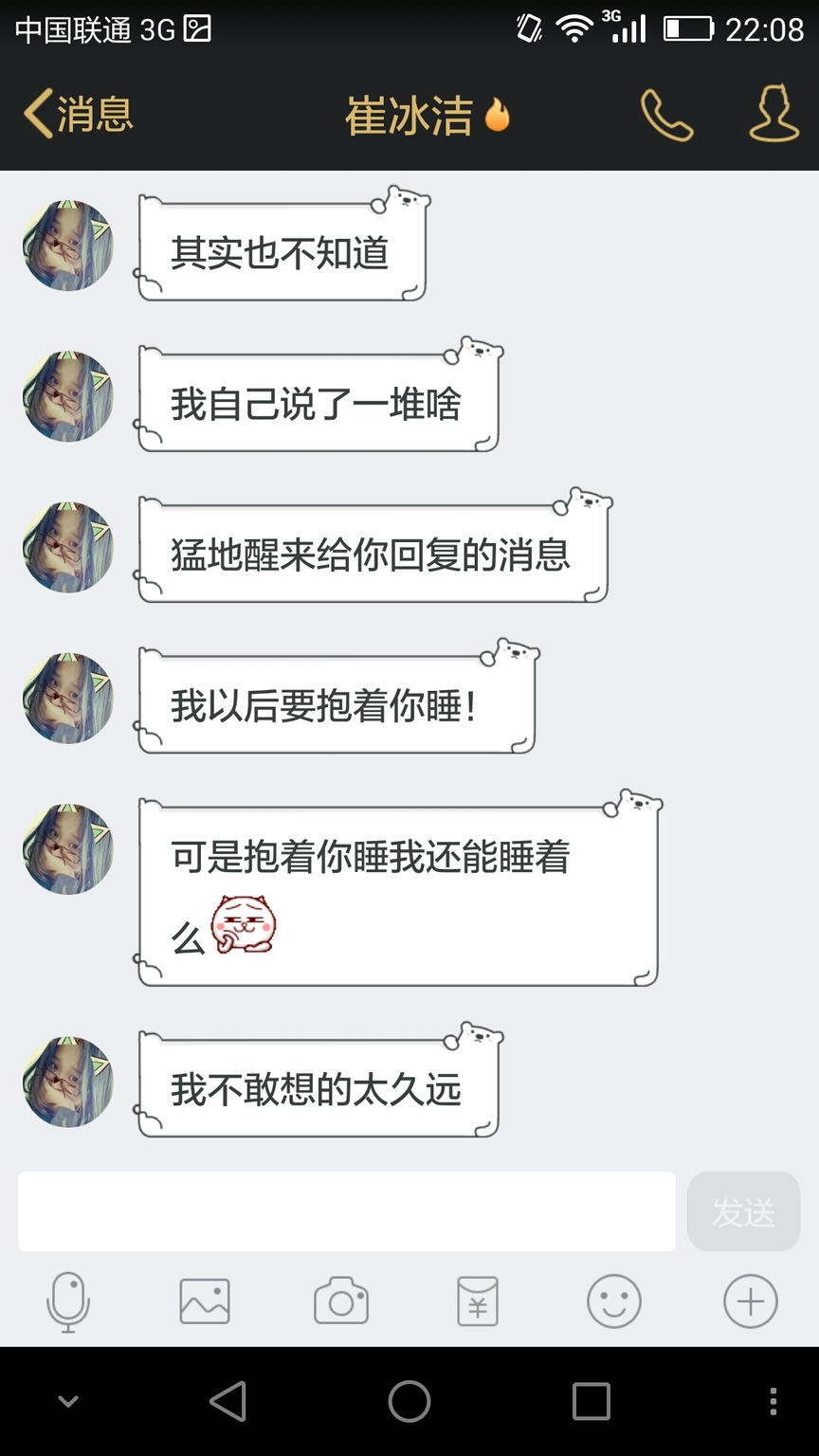This screenshot has height=1456, width=819.
Task: Open recent apps from the navigation bar
Action: click(x=591, y=1401)
